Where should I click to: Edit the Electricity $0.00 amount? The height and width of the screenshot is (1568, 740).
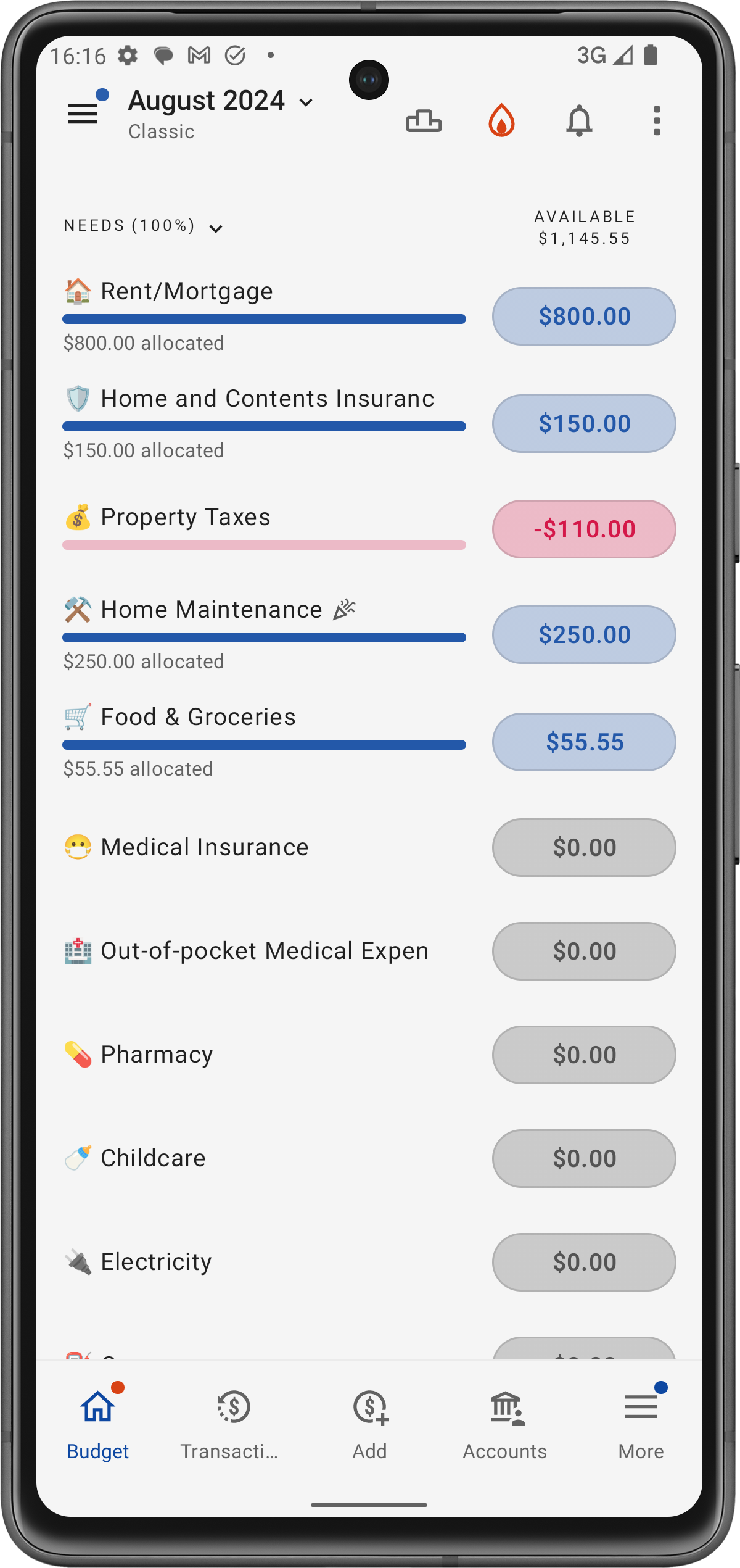coord(583,1262)
